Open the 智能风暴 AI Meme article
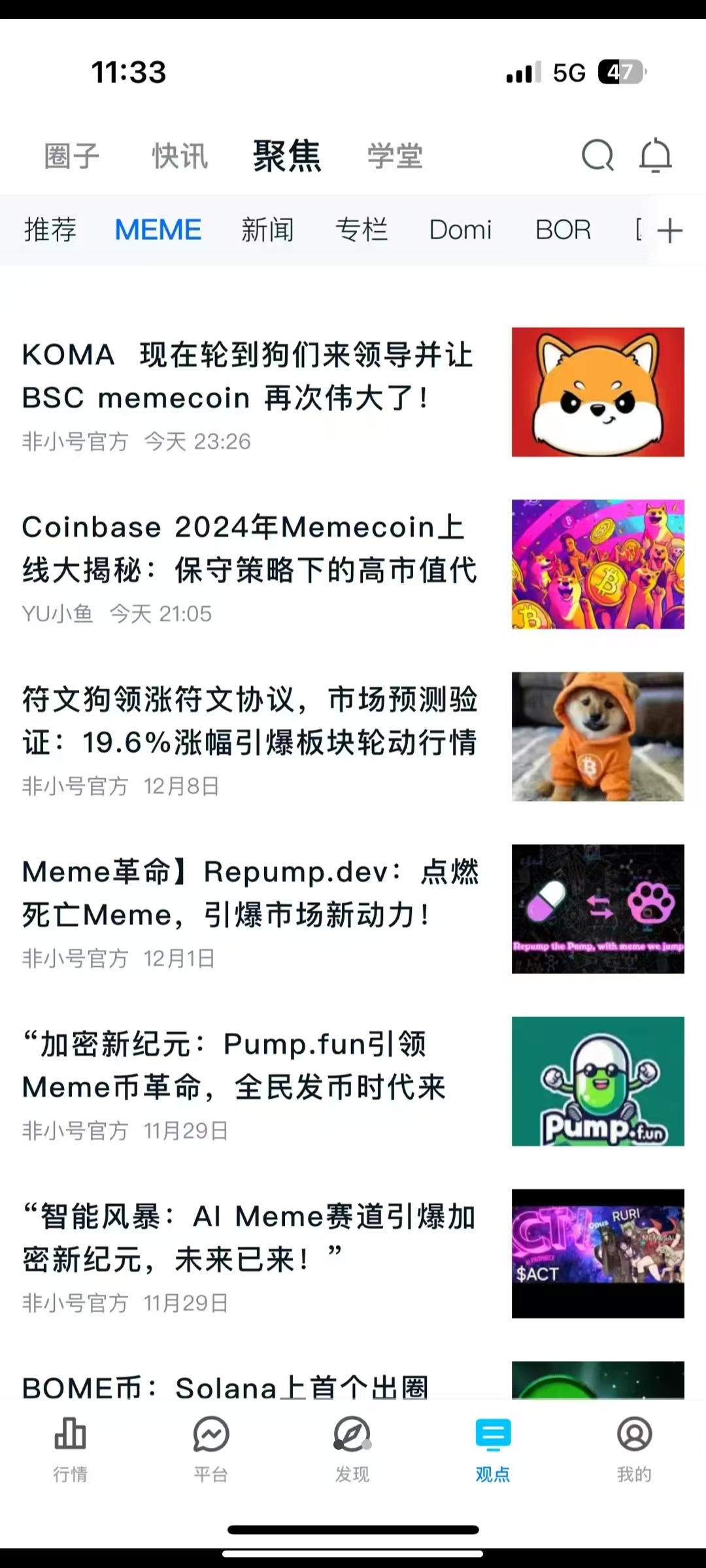 [x=248, y=1238]
